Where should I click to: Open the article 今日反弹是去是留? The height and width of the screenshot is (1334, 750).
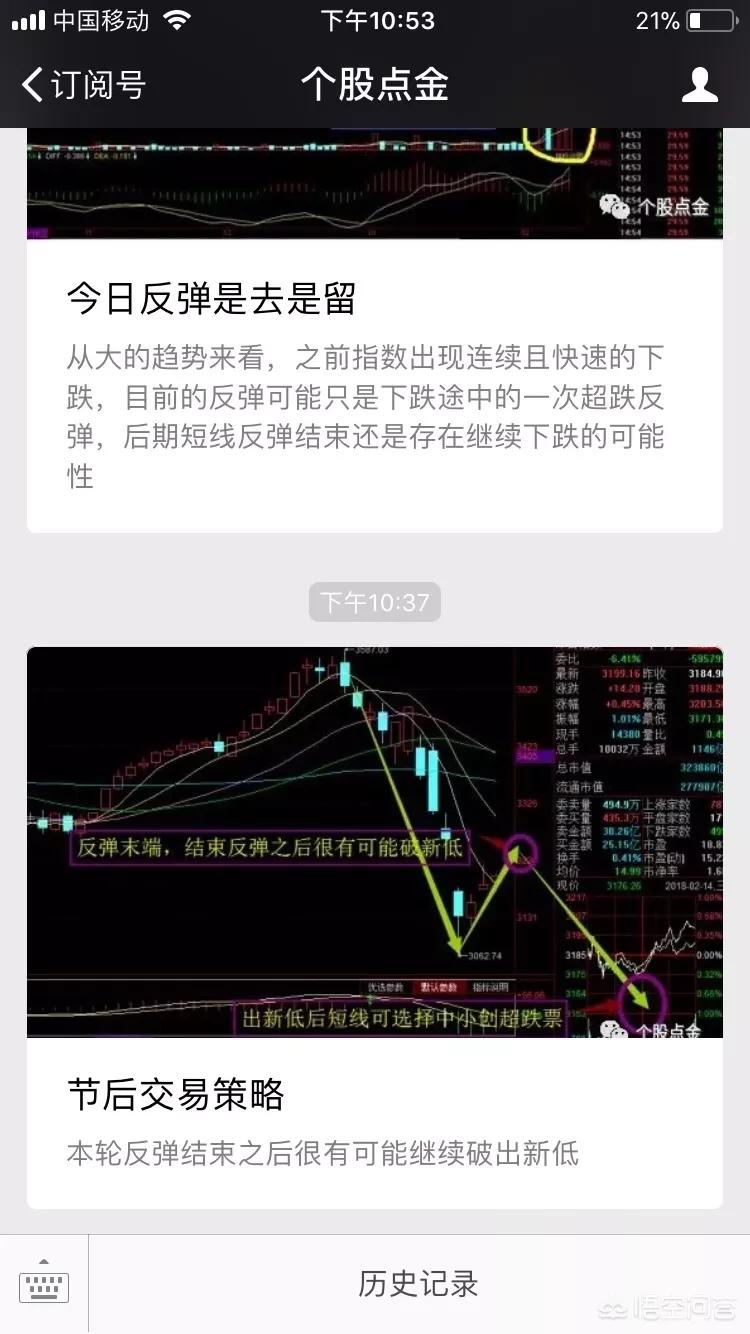coord(211,298)
